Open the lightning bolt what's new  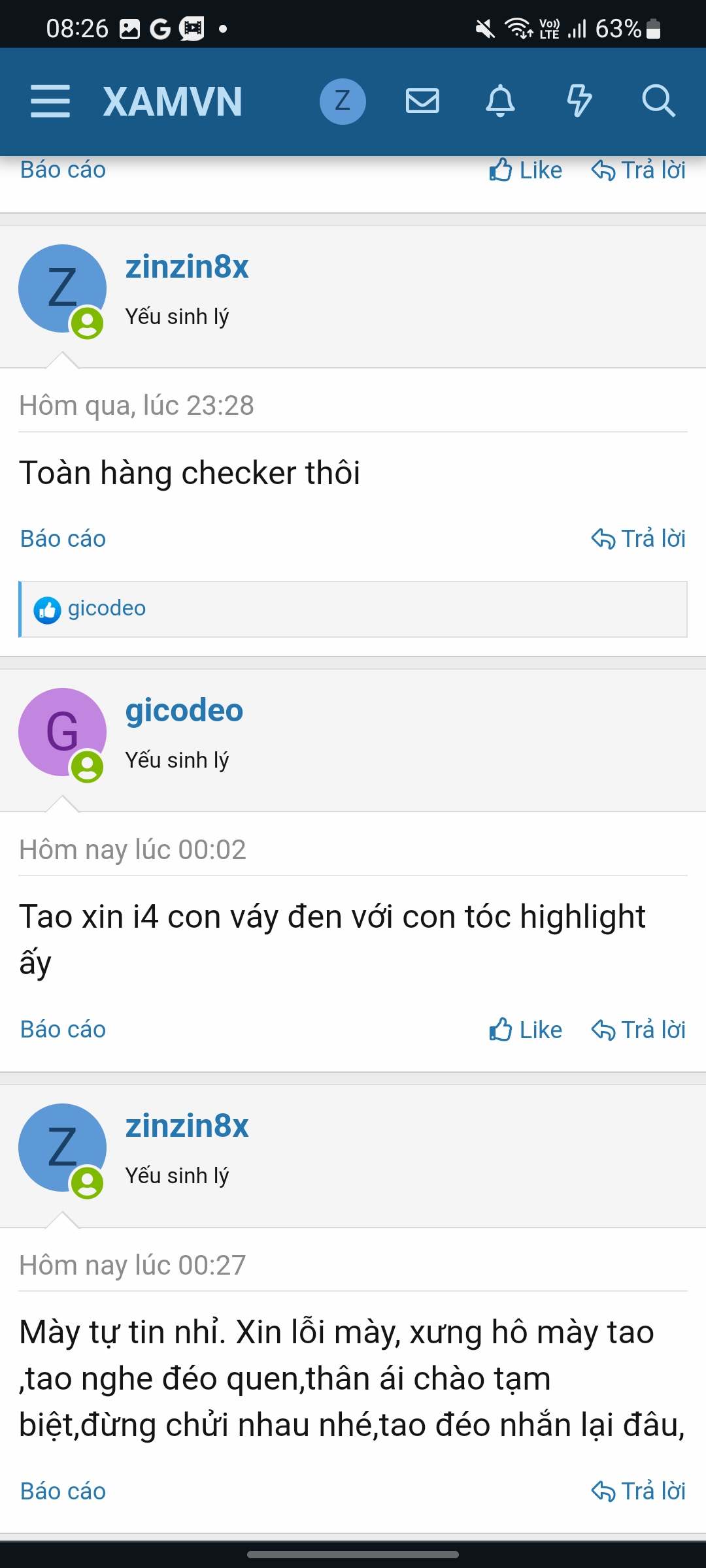[579, 101]
